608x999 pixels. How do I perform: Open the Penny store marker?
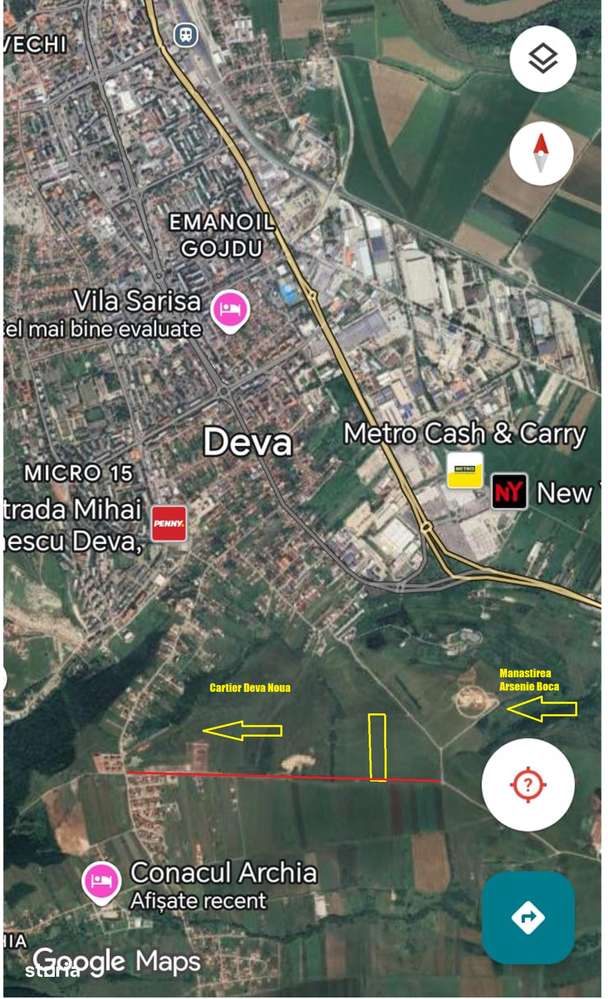point(168,522)
